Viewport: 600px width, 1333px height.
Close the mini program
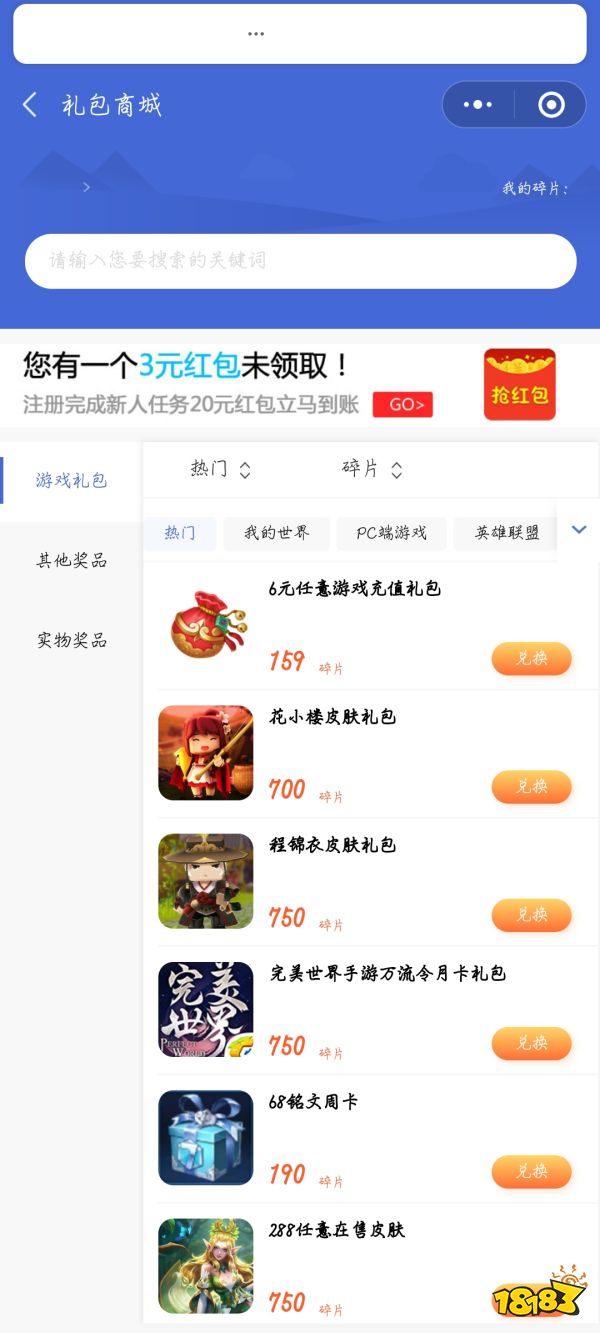[551, 105]
